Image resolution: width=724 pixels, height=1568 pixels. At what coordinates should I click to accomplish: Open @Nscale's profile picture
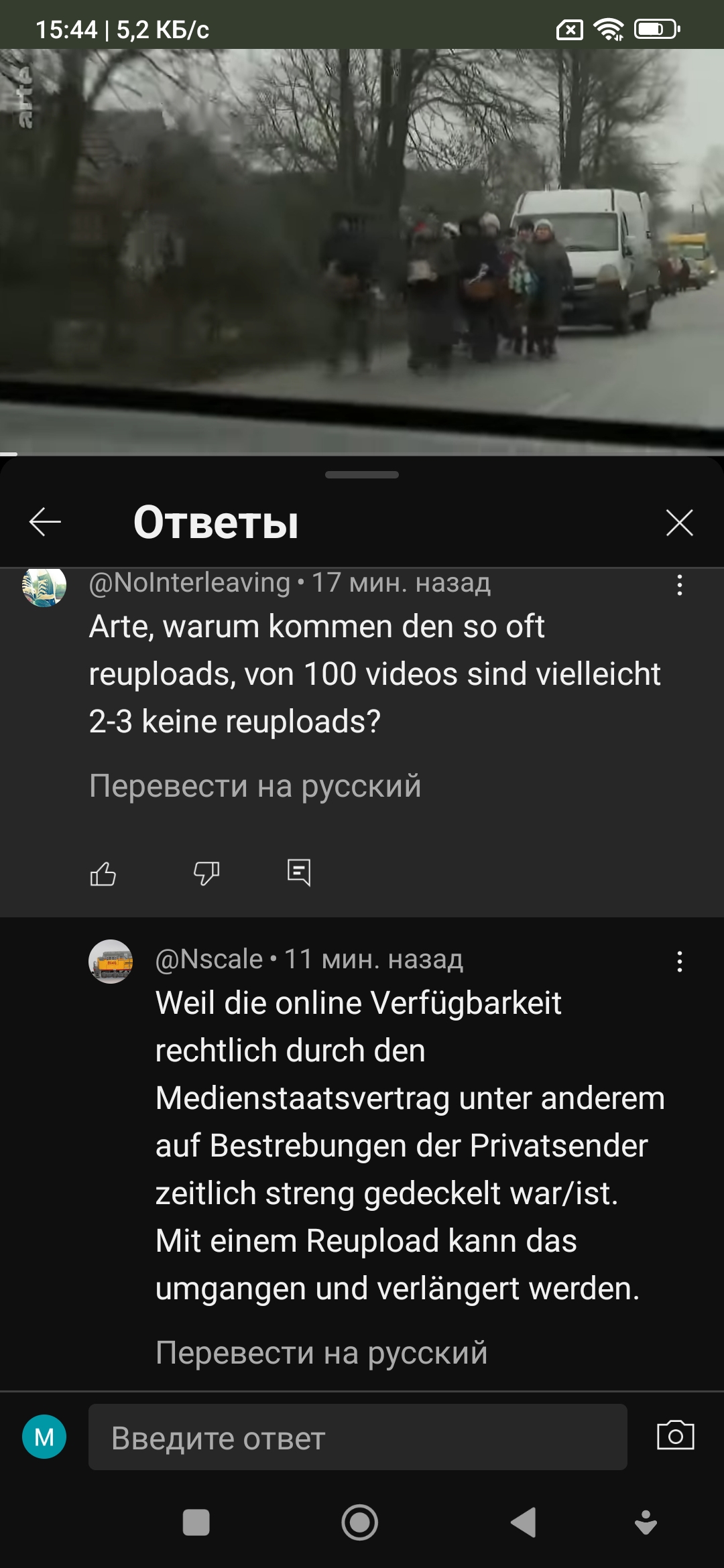(x=111, y=962)
